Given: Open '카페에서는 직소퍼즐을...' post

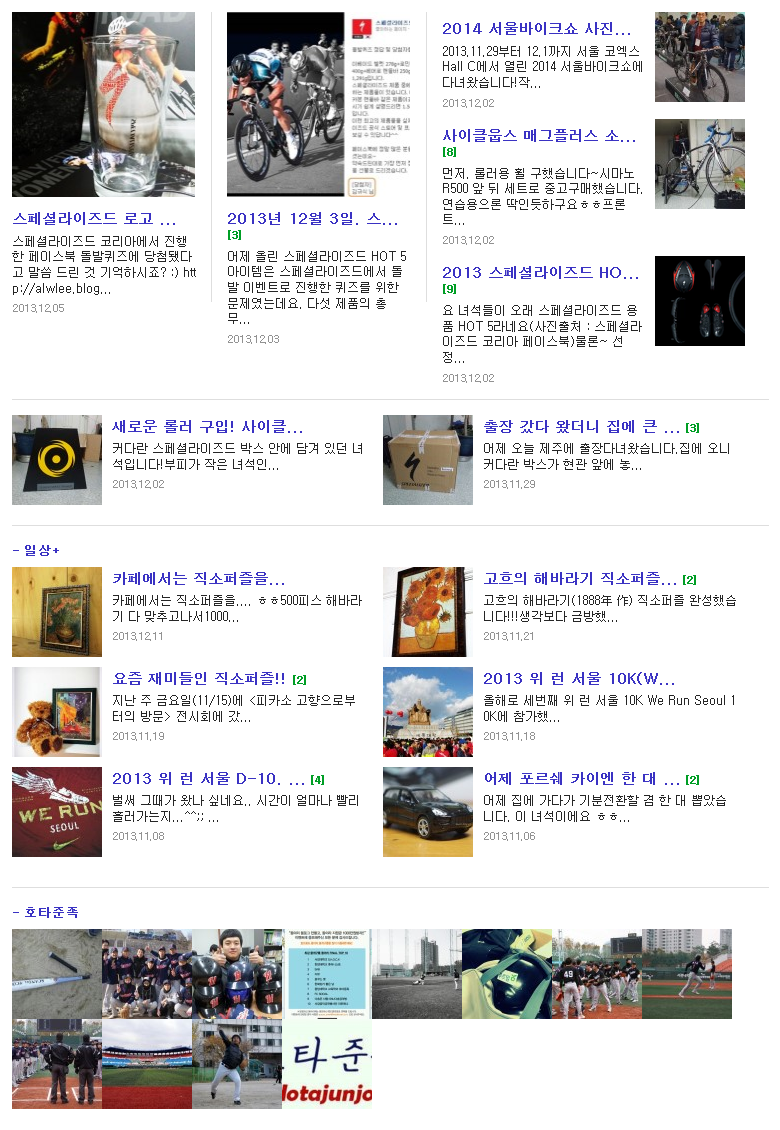Looking at the screenshot, I should (198, 579).
